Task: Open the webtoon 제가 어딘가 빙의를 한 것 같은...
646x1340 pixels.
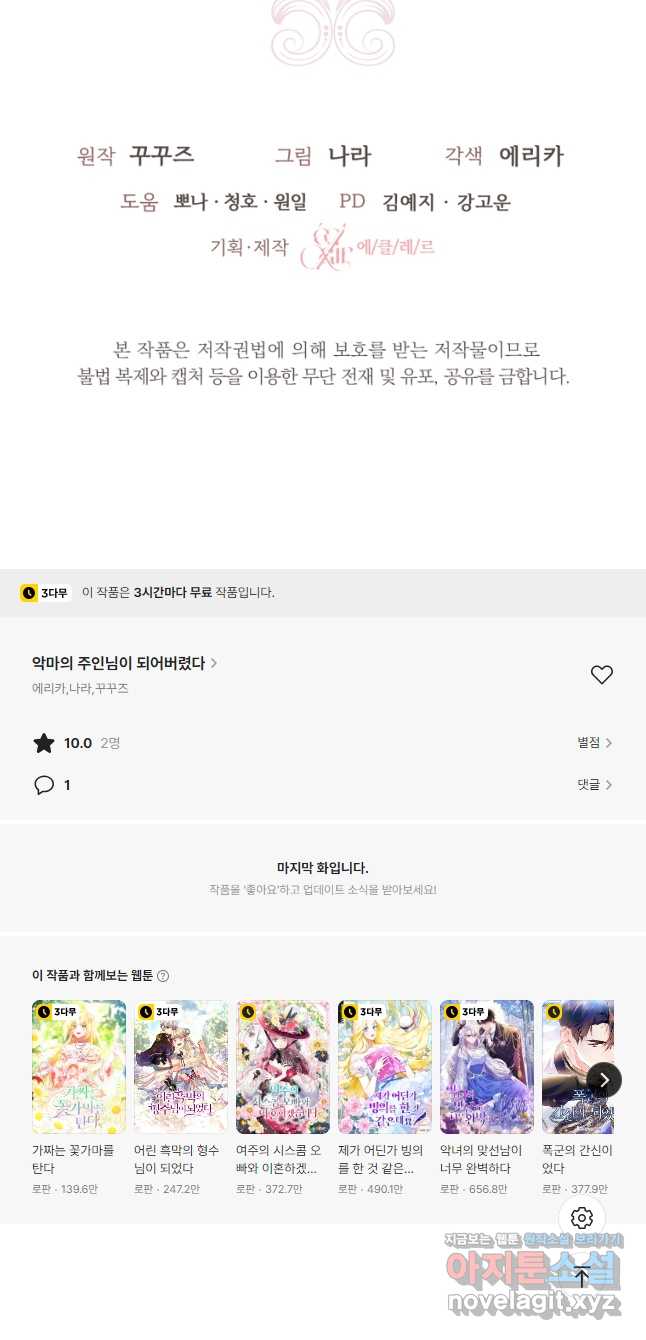Action: pos(385,1067)
